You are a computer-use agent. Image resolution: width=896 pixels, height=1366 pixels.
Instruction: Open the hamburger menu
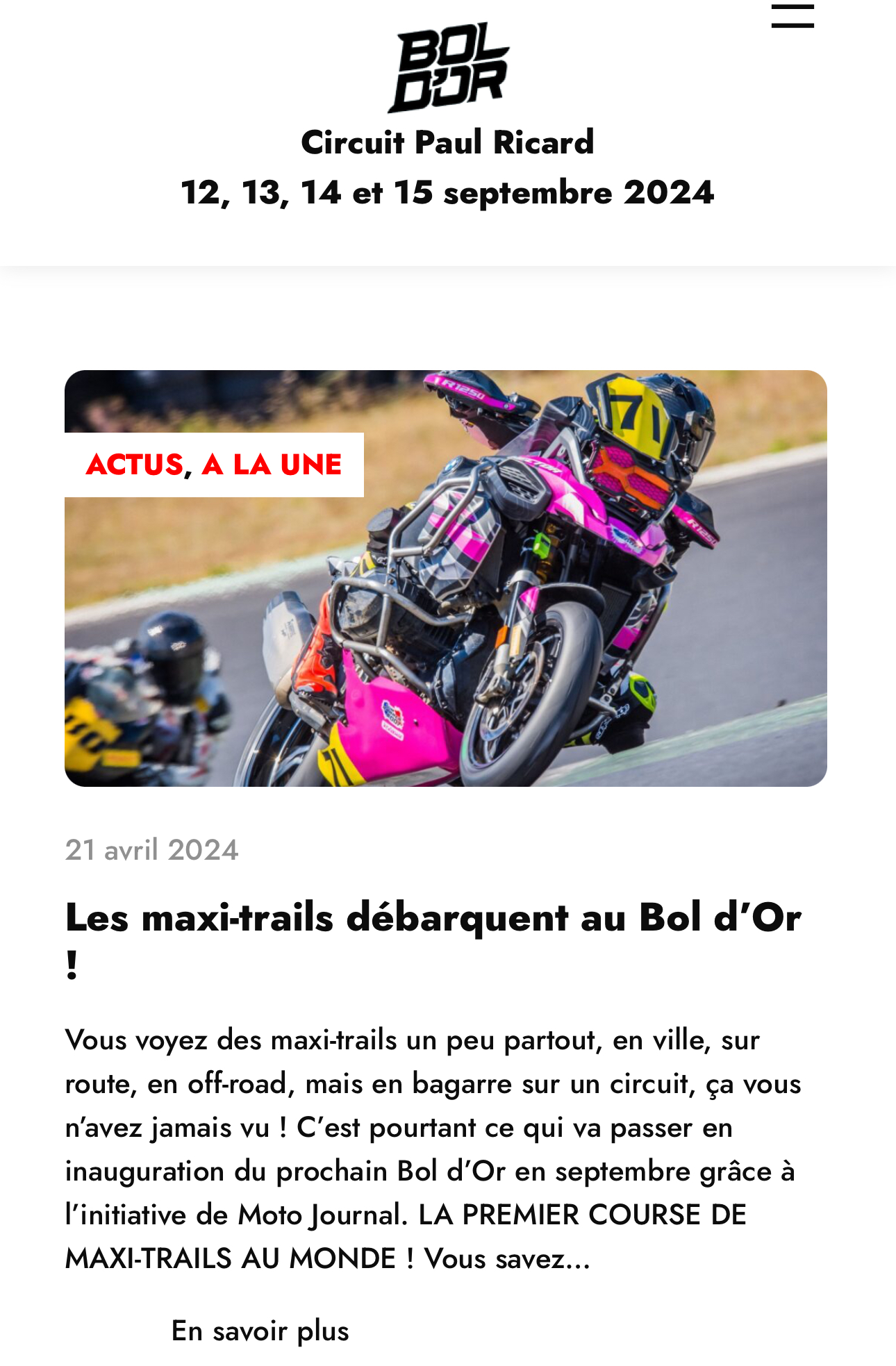(793, 16)
